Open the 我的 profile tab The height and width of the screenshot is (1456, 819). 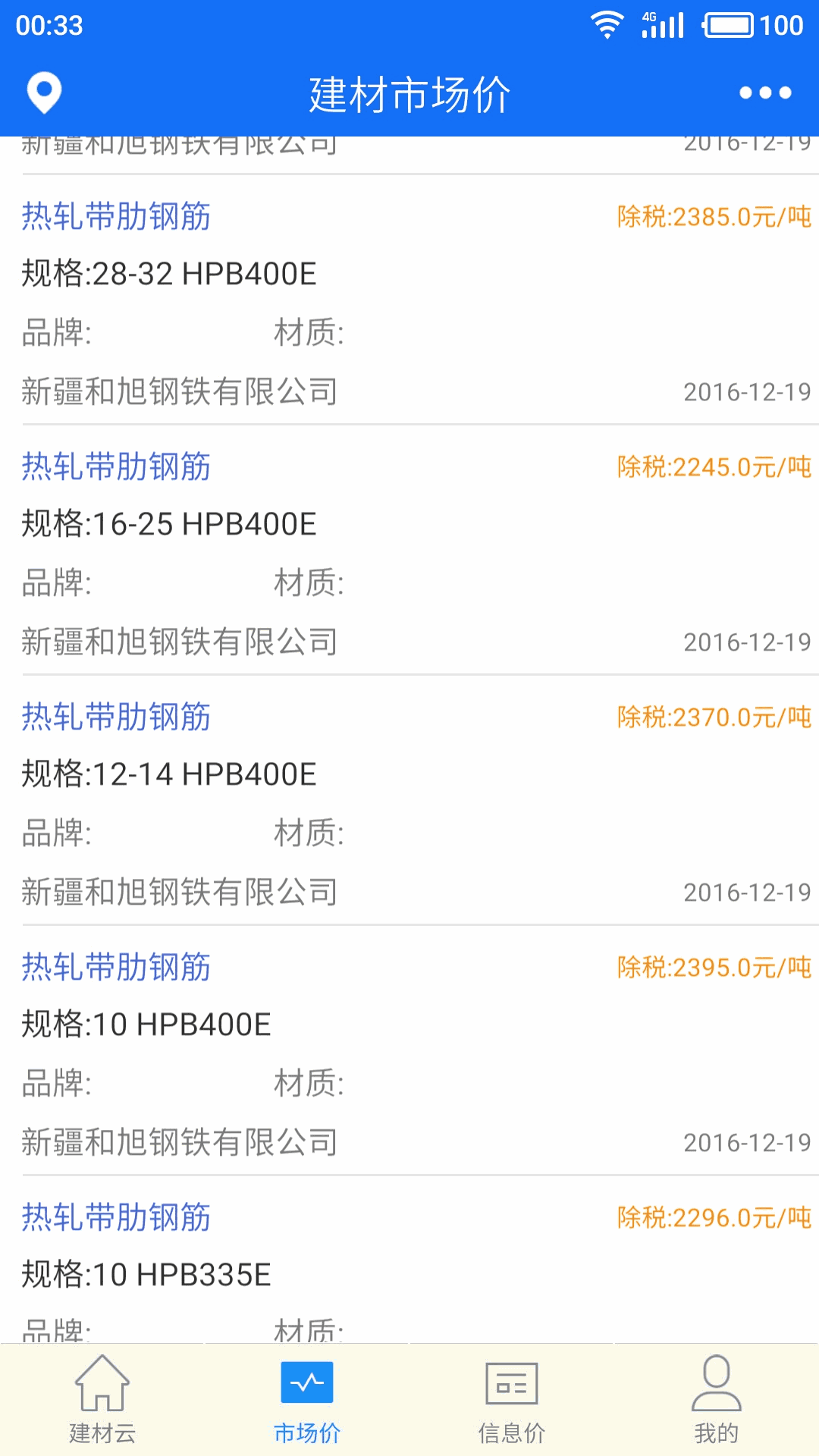pyautogui.click(x=717, y=1399)
